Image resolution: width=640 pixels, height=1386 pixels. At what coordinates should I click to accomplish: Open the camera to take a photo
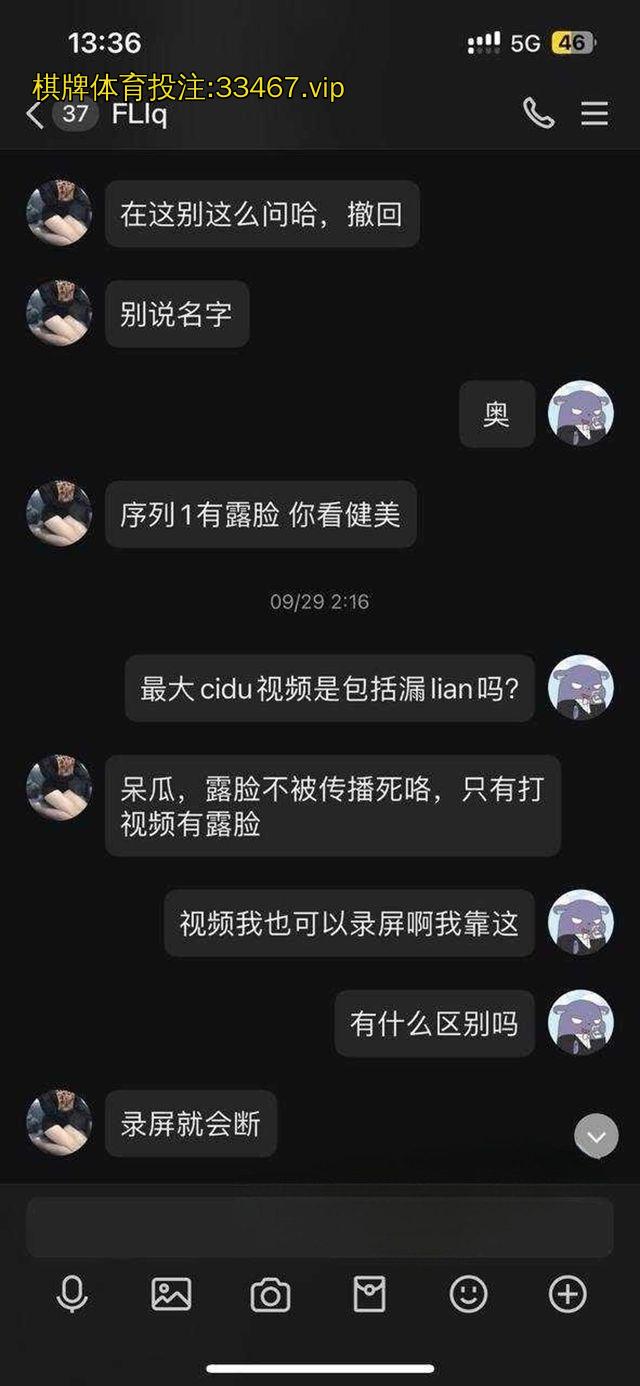point(270,1295)
